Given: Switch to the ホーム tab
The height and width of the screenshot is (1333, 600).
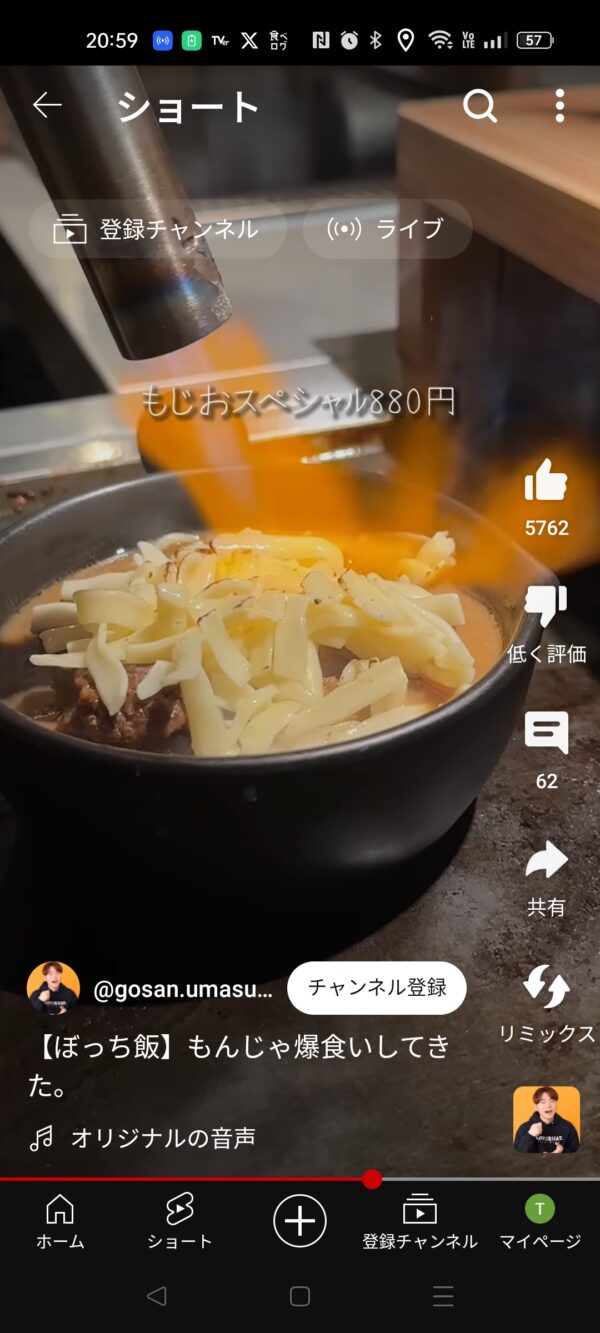Looking at the screenshot, I should pyautogui.click(x=60, y=1221).
